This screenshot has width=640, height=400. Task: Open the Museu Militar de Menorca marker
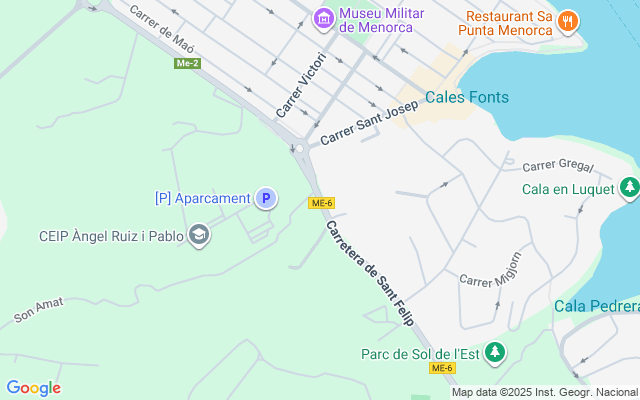324,18
